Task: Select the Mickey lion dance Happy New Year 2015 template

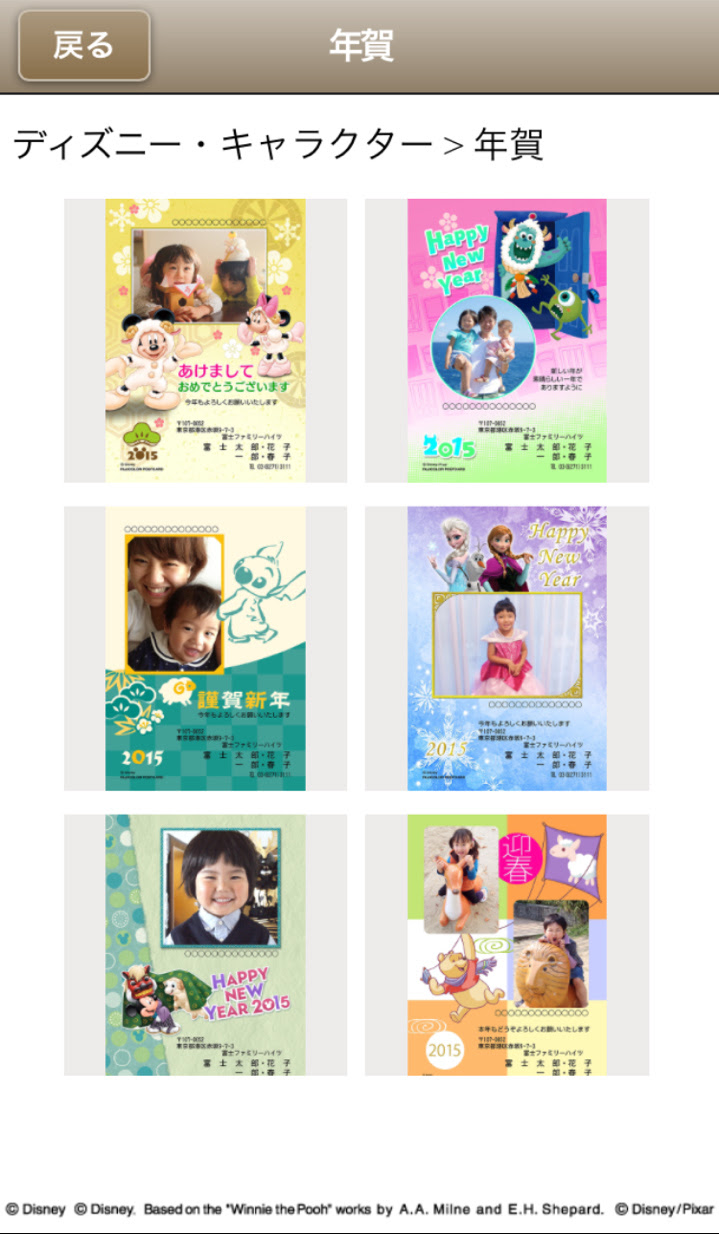Action: click(206, 944)
